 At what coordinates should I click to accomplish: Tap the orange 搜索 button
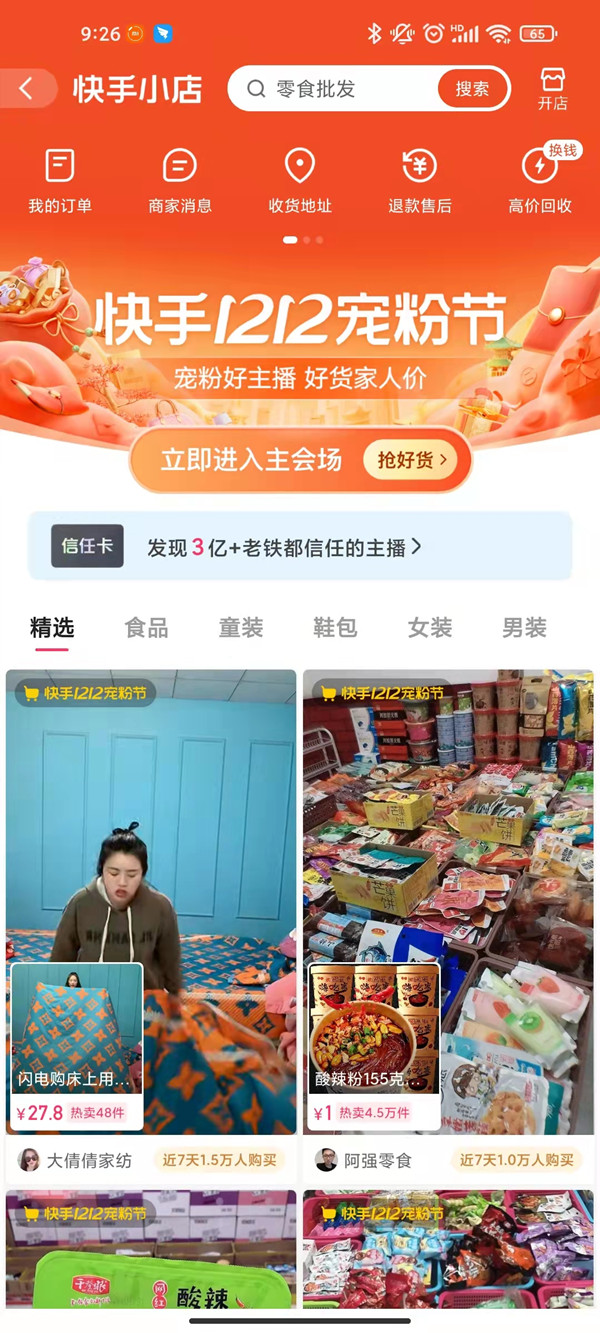tap(472, 89)
